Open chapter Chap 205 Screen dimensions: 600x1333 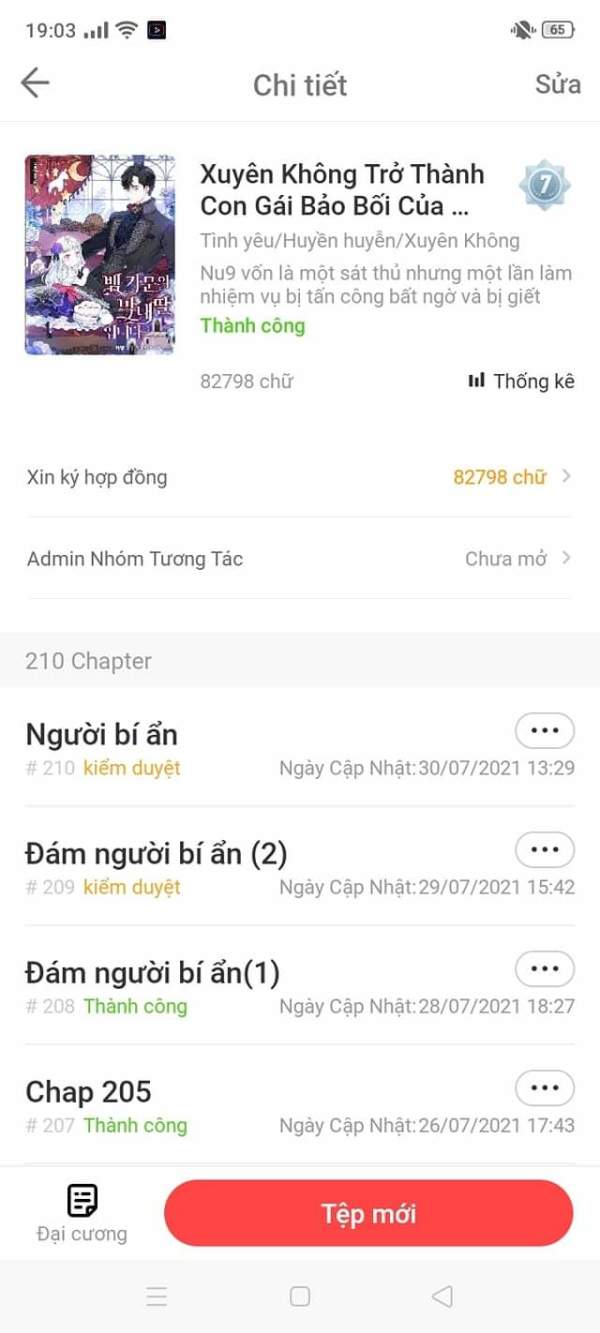(88, 1092)
